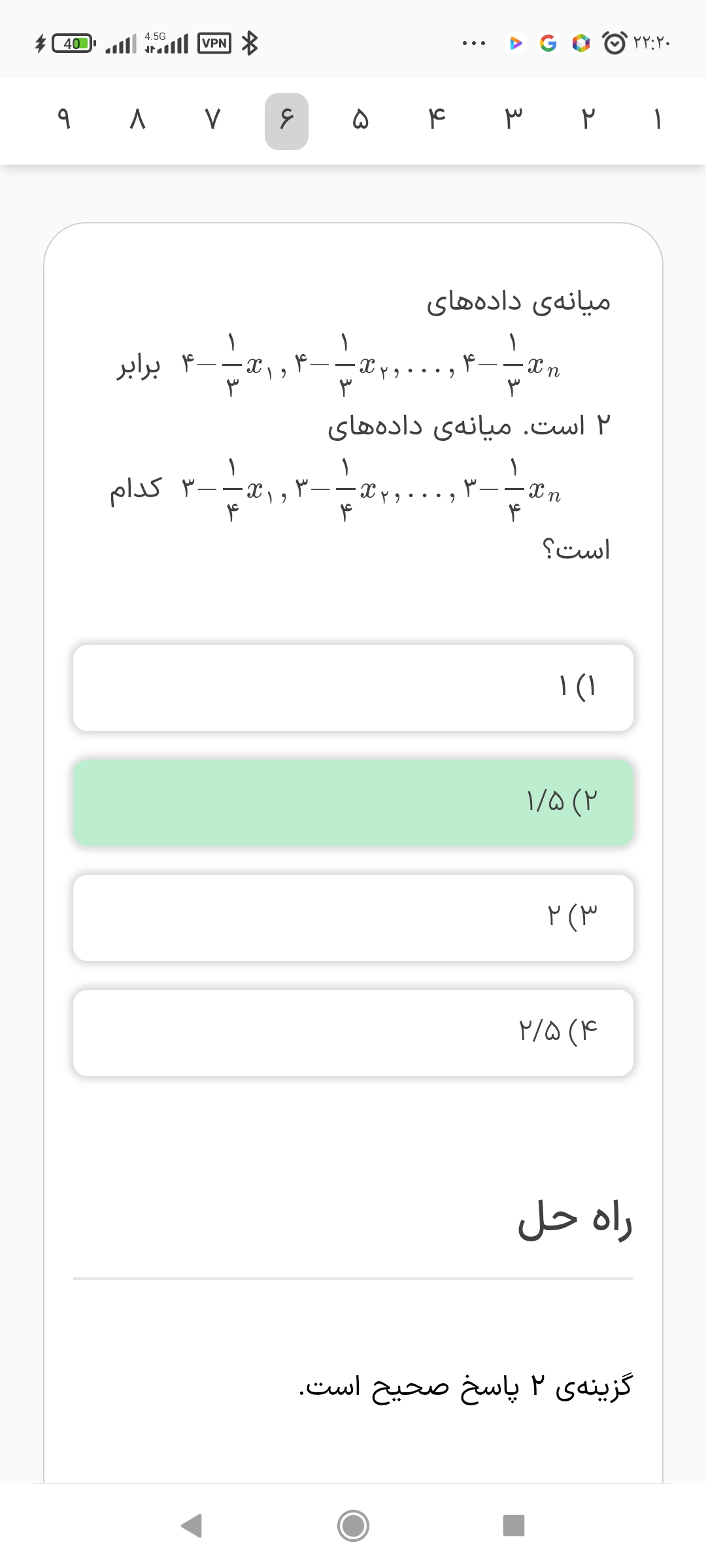Go to question ۸
706x1568 pixels.
(137, 121)
